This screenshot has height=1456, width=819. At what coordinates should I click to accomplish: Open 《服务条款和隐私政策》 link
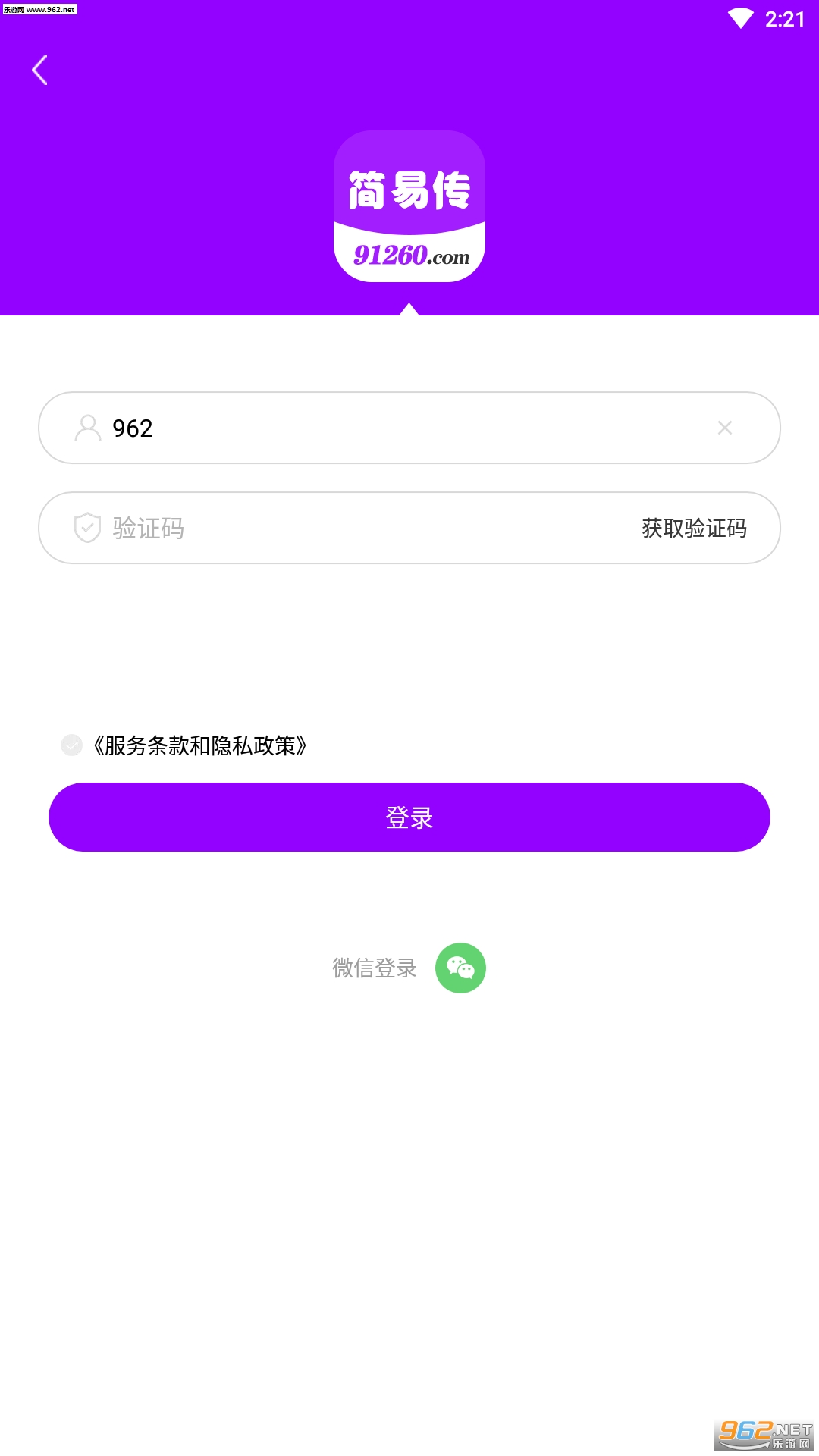tap(200, 746)
